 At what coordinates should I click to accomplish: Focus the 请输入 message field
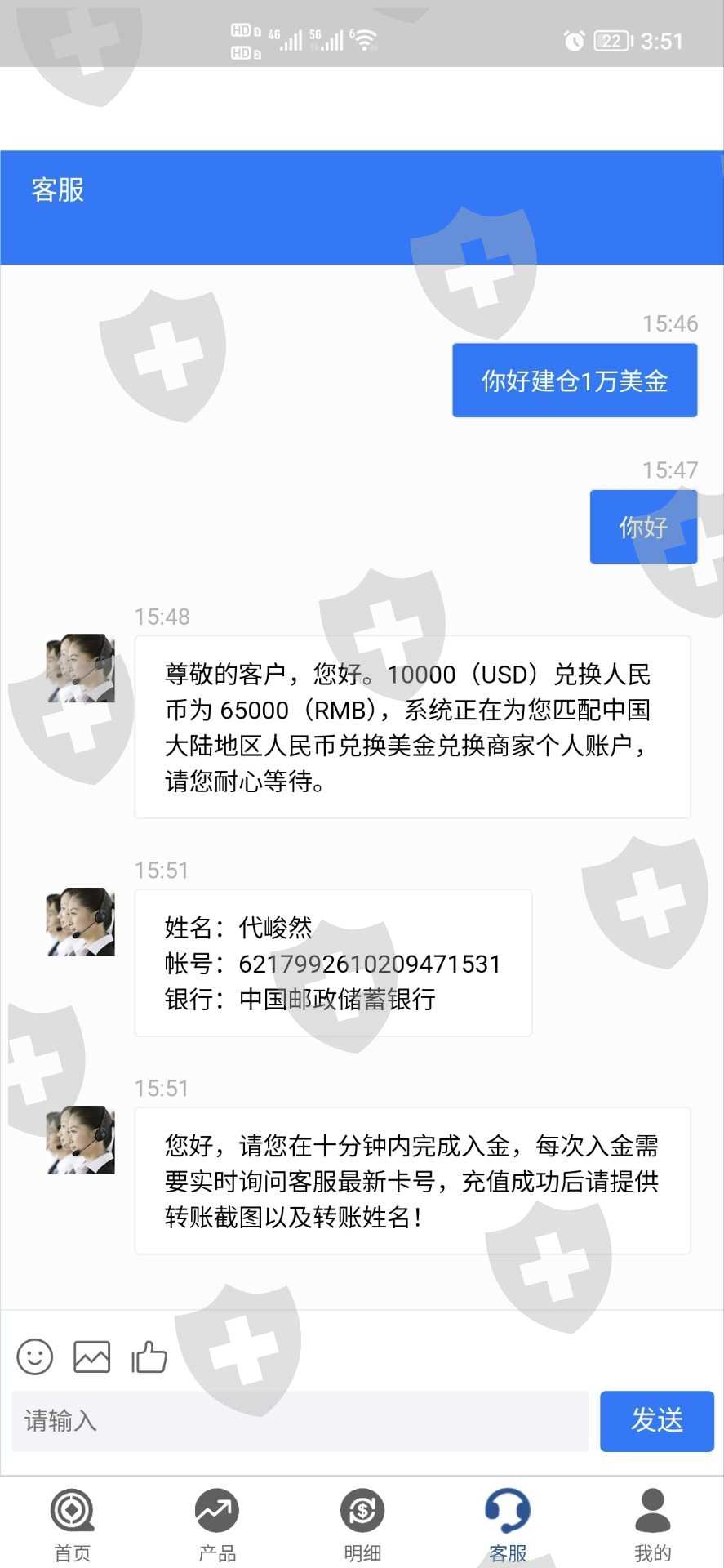[300, 1421]
